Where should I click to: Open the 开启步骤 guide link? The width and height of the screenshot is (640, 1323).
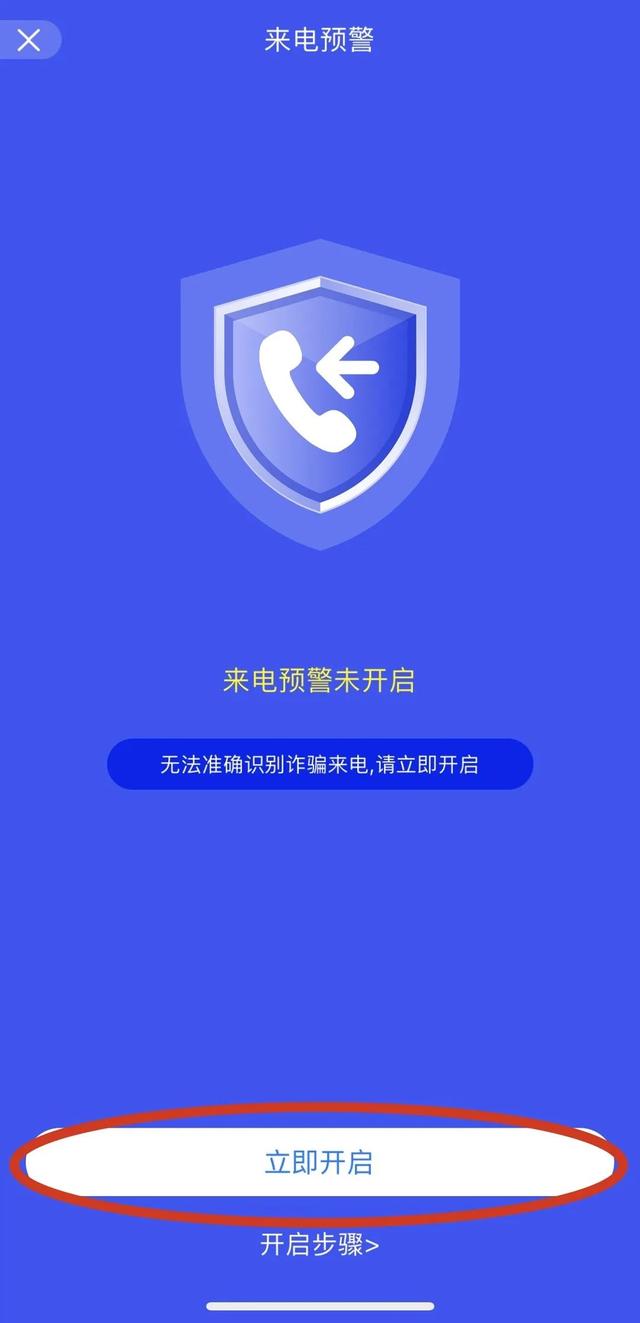pyautogui.click(x=319, y=1245)
